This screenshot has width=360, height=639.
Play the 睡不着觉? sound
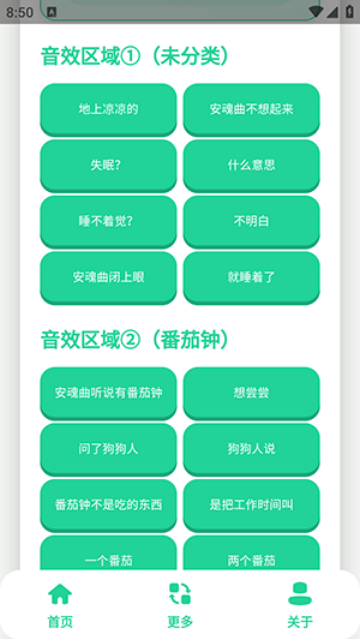tap(108, 221)
